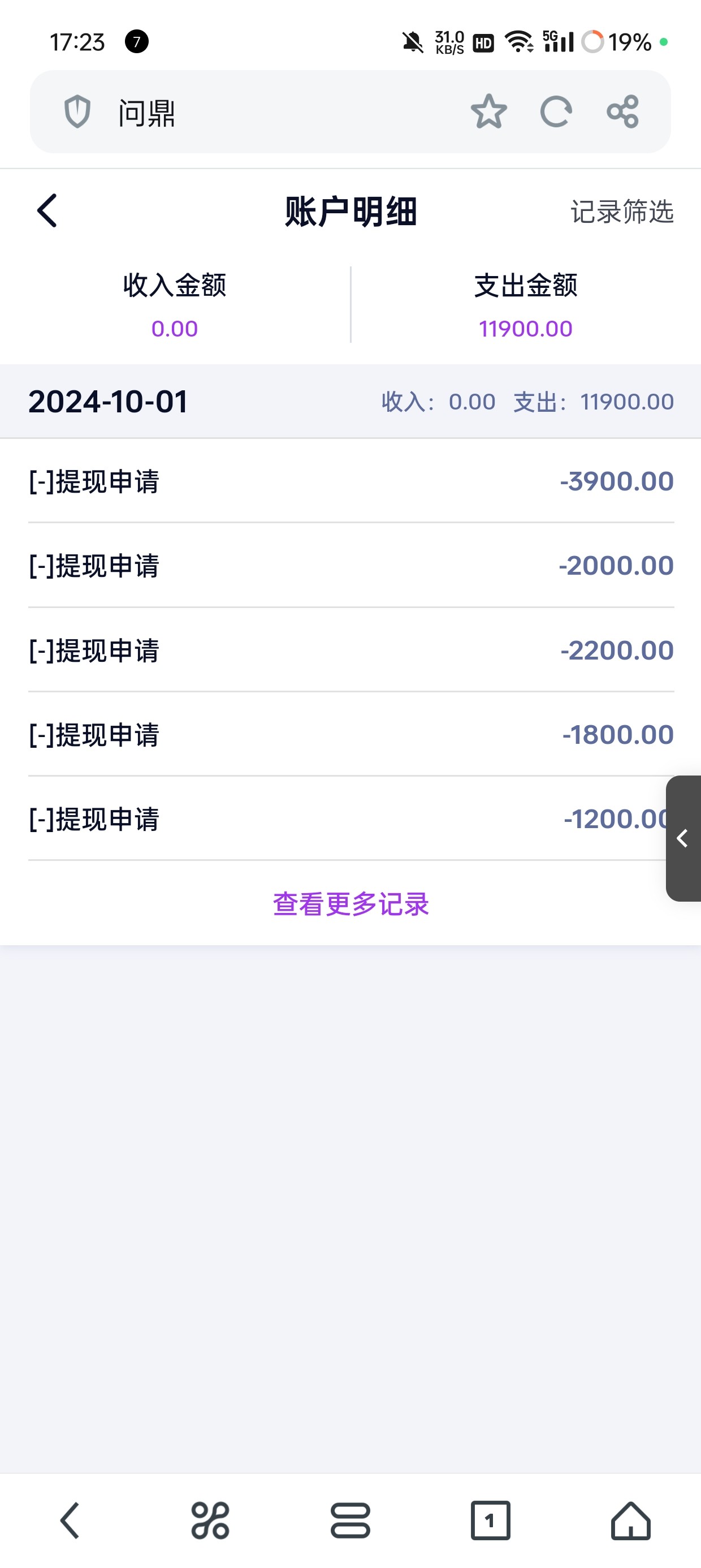The image size is (701, 1568).
Task: Expand the hidden side panel chevron
Action: [683, 837]
